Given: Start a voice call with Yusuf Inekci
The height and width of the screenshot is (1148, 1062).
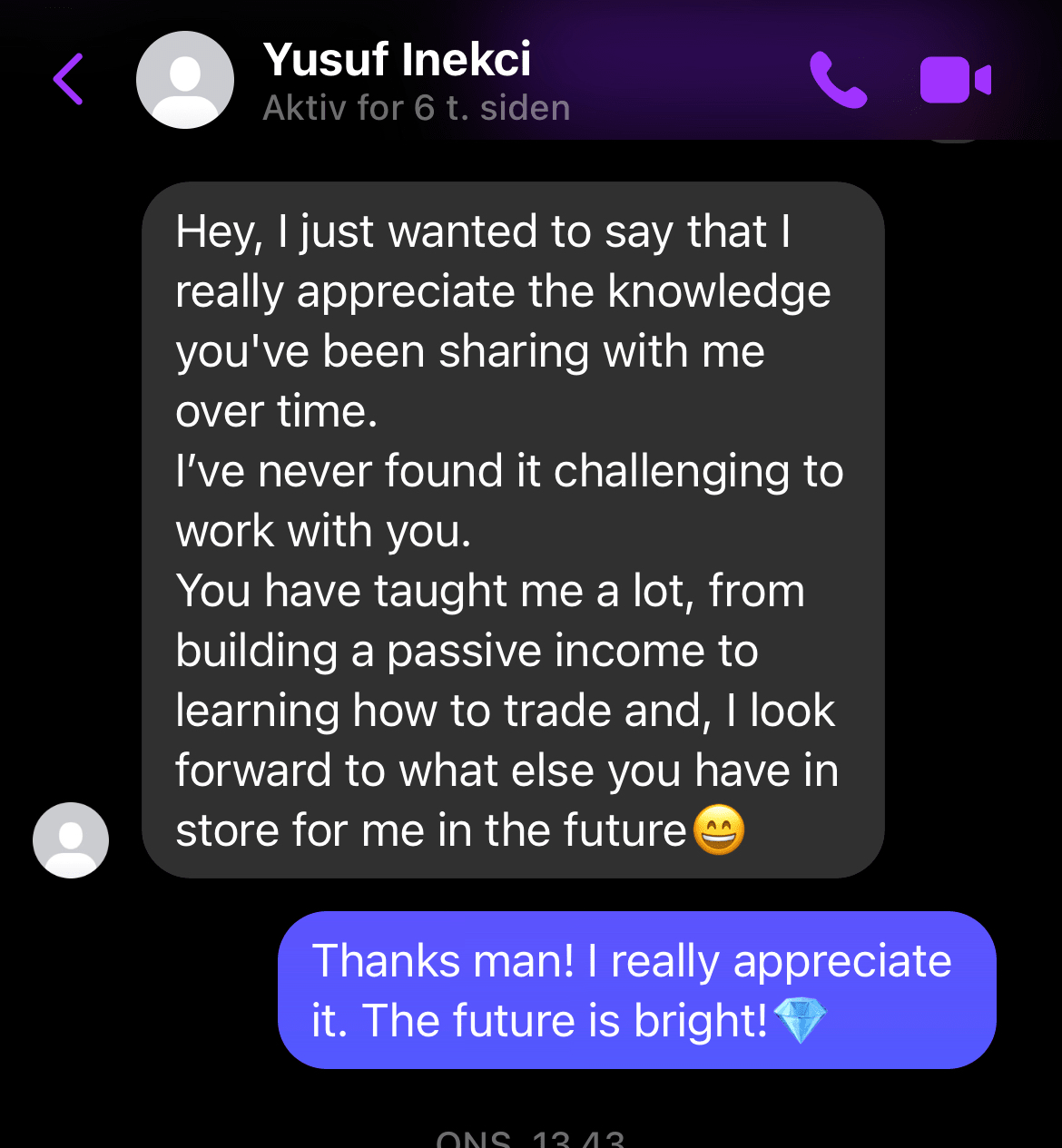Looking at the screenshot, I should [838, 80].
